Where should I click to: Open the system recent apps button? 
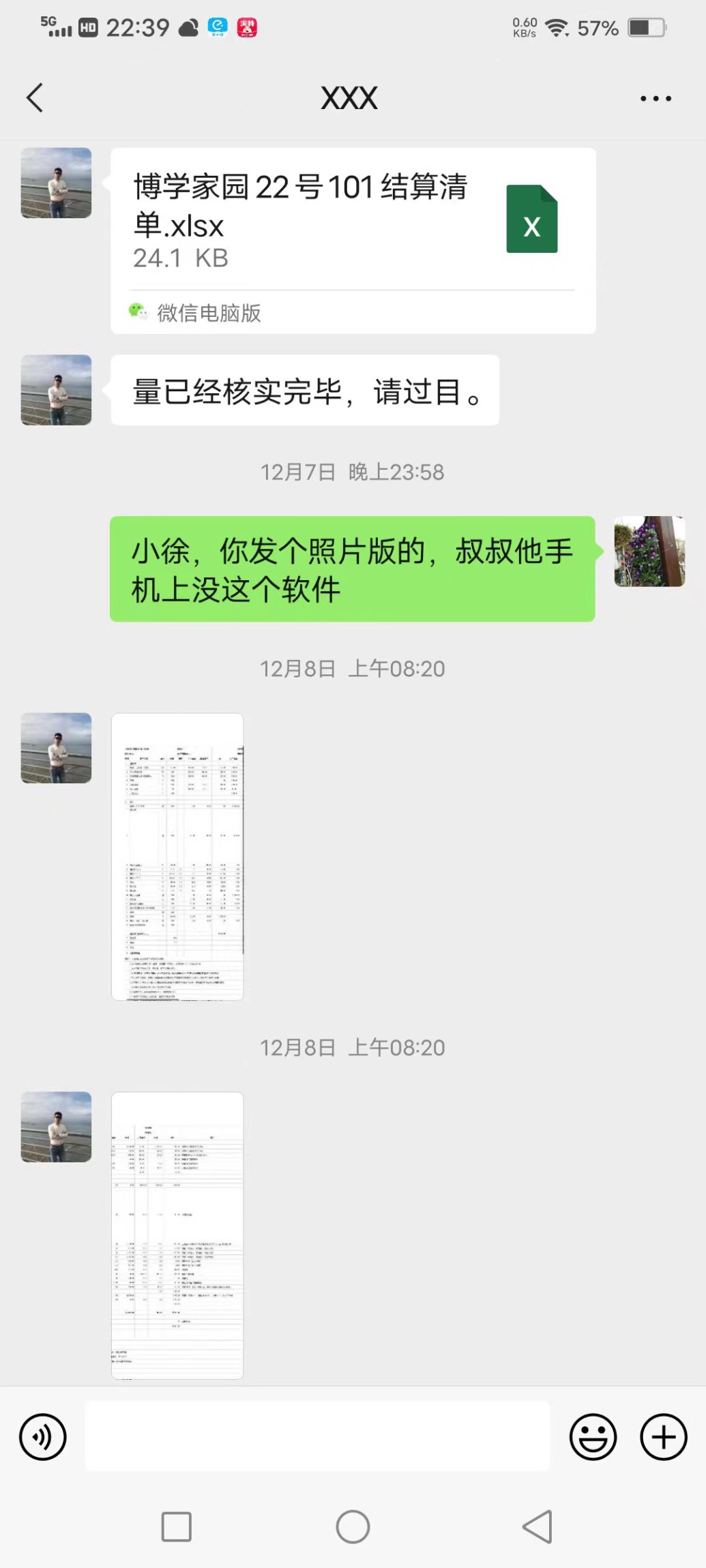pos(176,1526)
